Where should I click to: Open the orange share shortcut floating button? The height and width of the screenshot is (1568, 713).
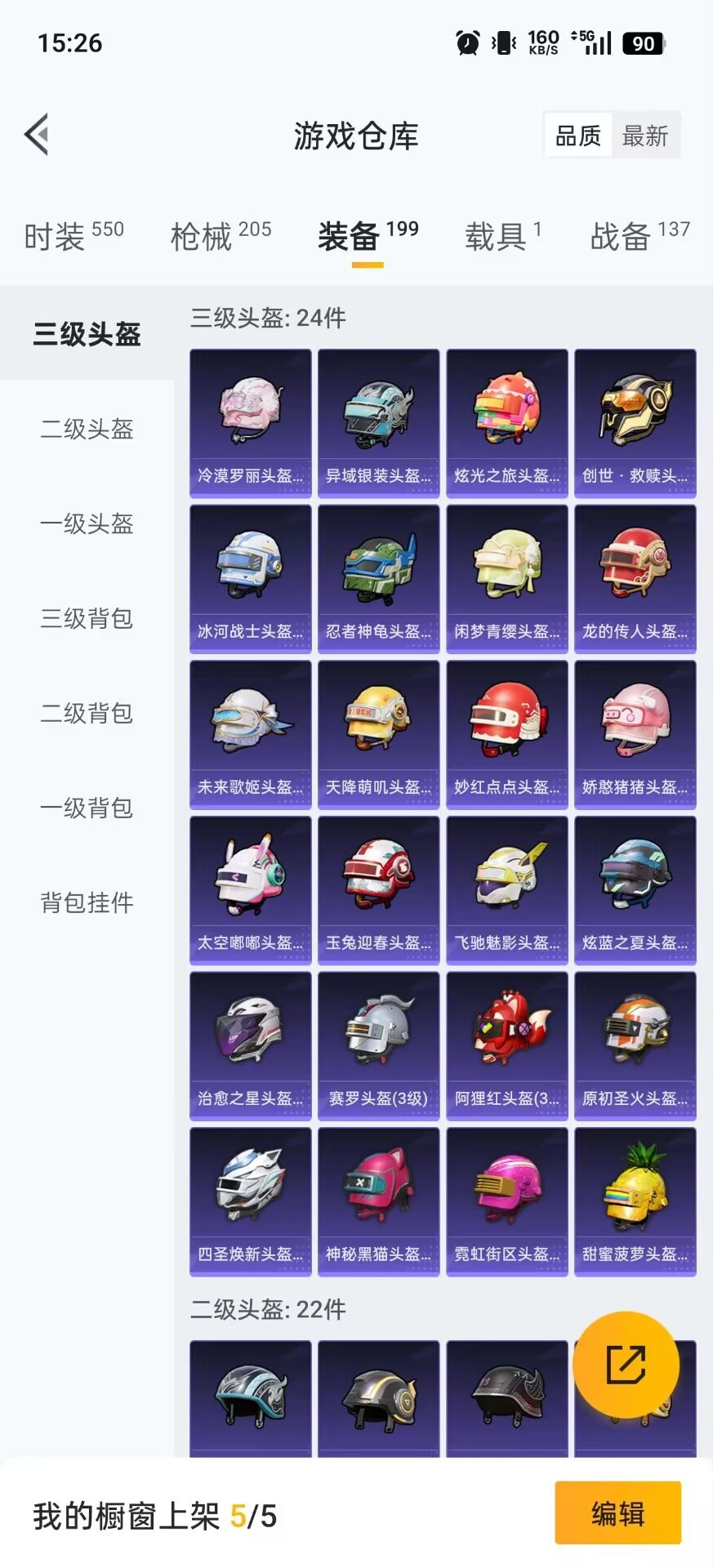click(627, 1363)
